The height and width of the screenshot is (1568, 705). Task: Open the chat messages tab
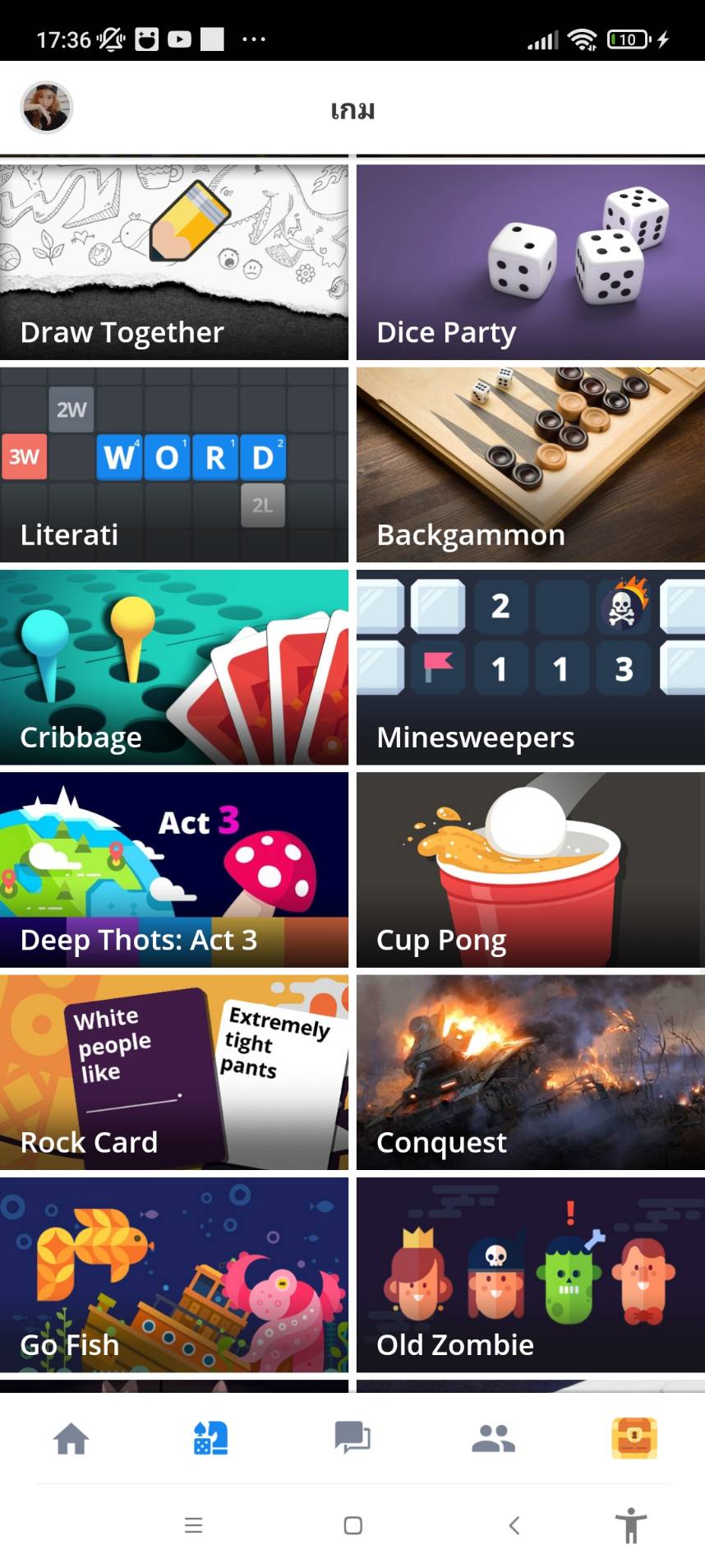pyautogui.click(x=352, y=1438)
